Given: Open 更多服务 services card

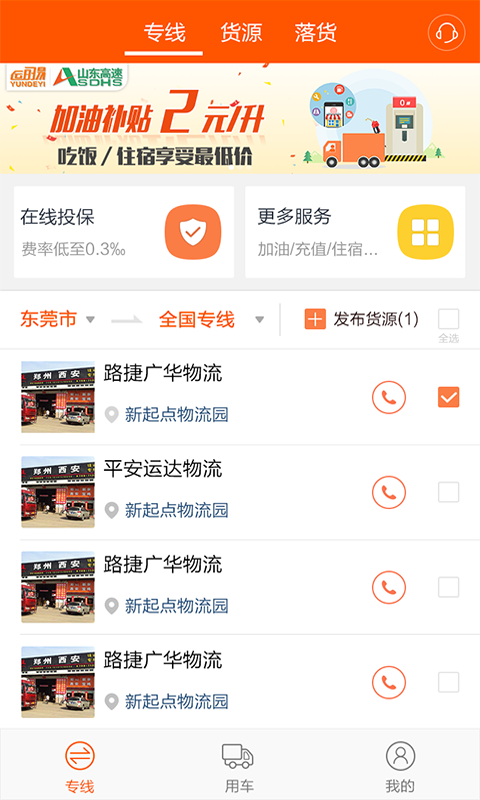Looking at the screenshot, I should [x=355, y=232].
